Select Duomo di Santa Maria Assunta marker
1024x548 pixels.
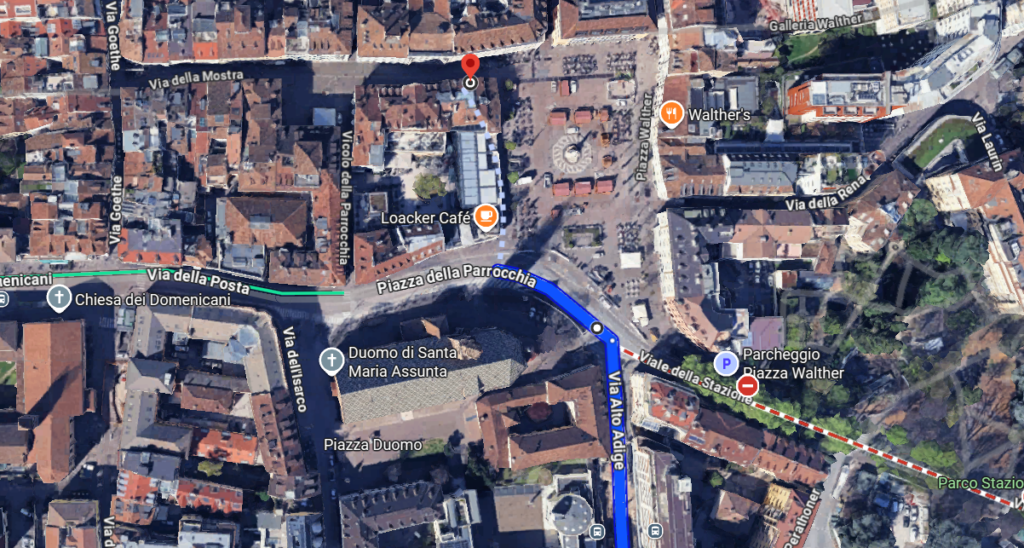pyautogui.click(x=331, y=360)
